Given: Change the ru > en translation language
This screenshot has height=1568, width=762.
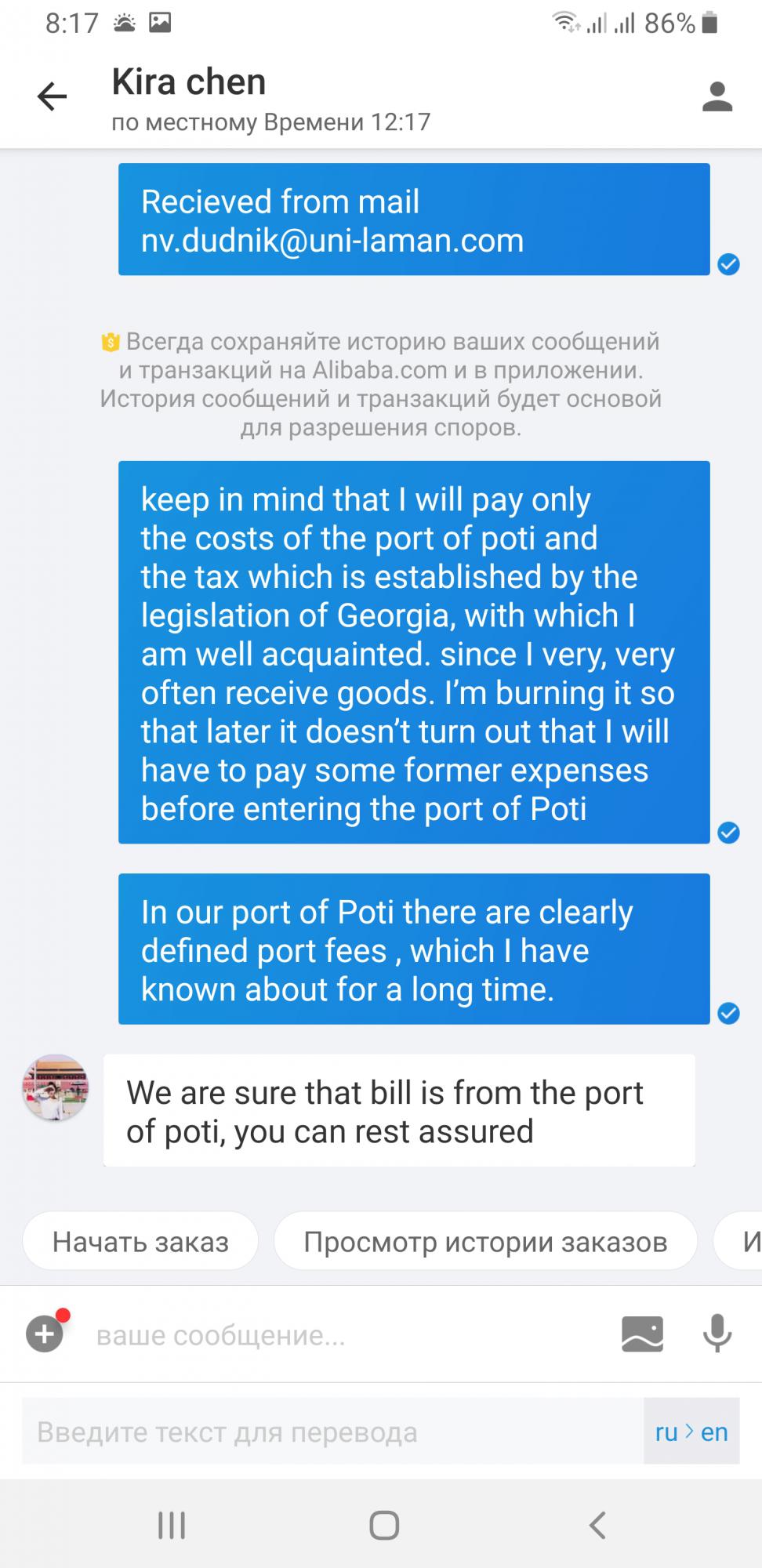Looking at the screenshot, I should [691, 1432].
